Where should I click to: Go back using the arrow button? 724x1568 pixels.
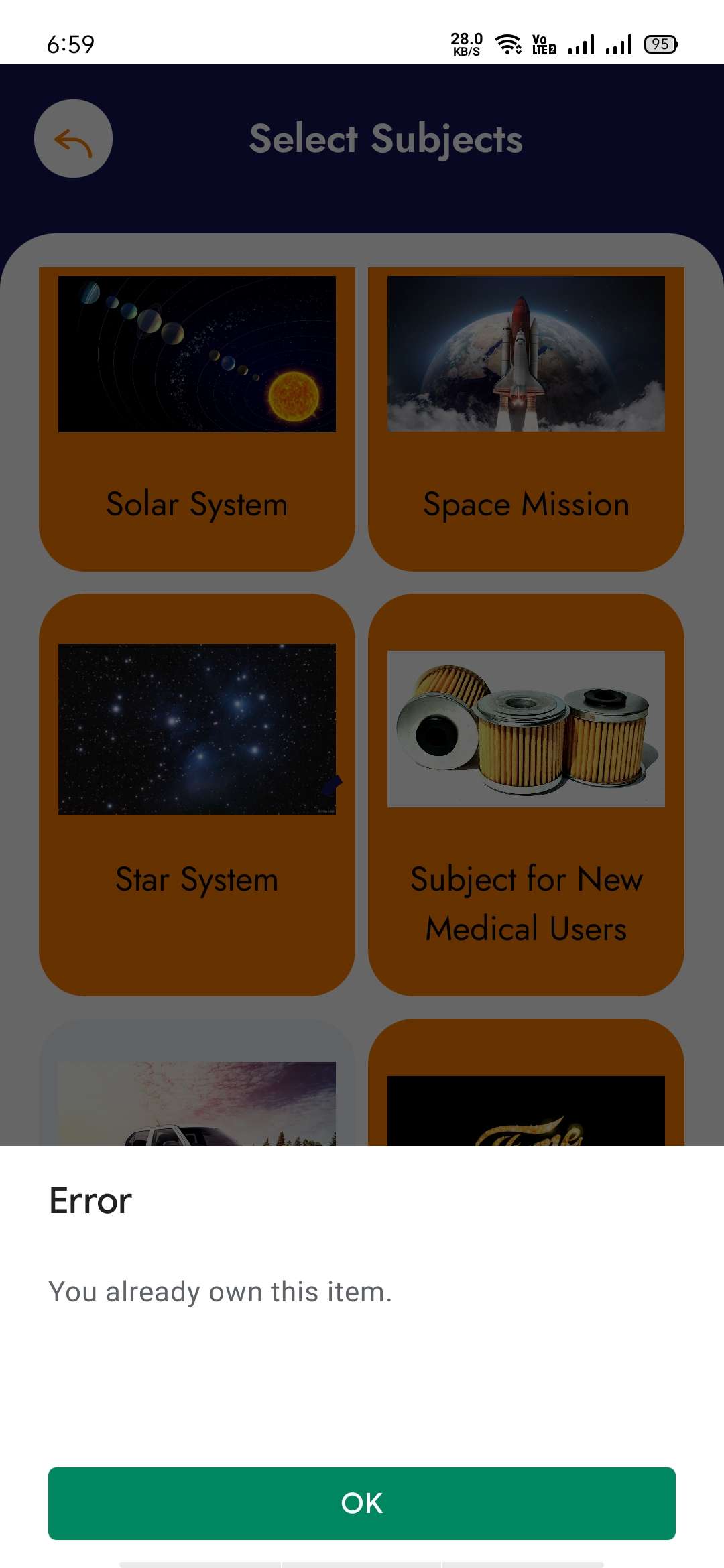click(x=73, y=139)
